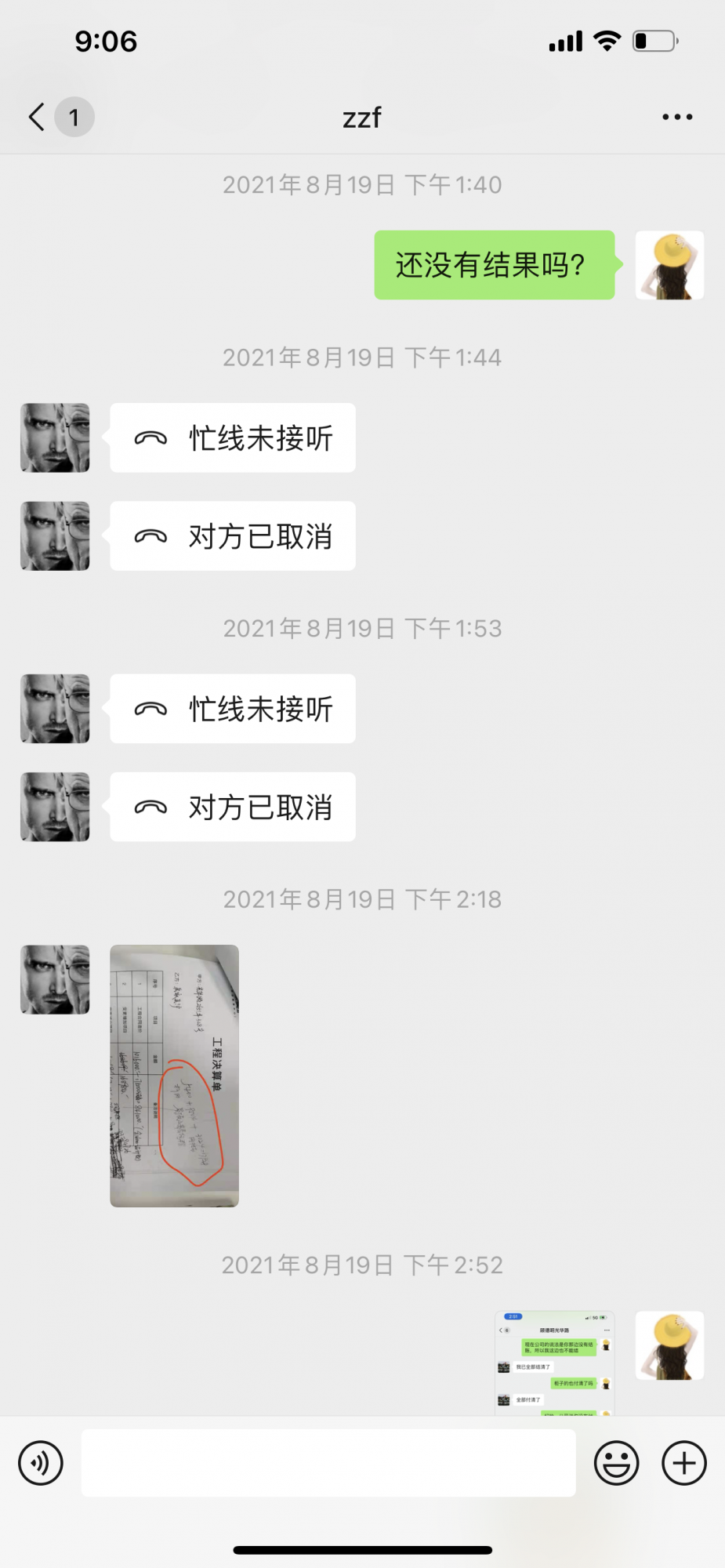Screen dimensions: 725x1568
Task: Go back to the chat list
Action: pos(37,117)
